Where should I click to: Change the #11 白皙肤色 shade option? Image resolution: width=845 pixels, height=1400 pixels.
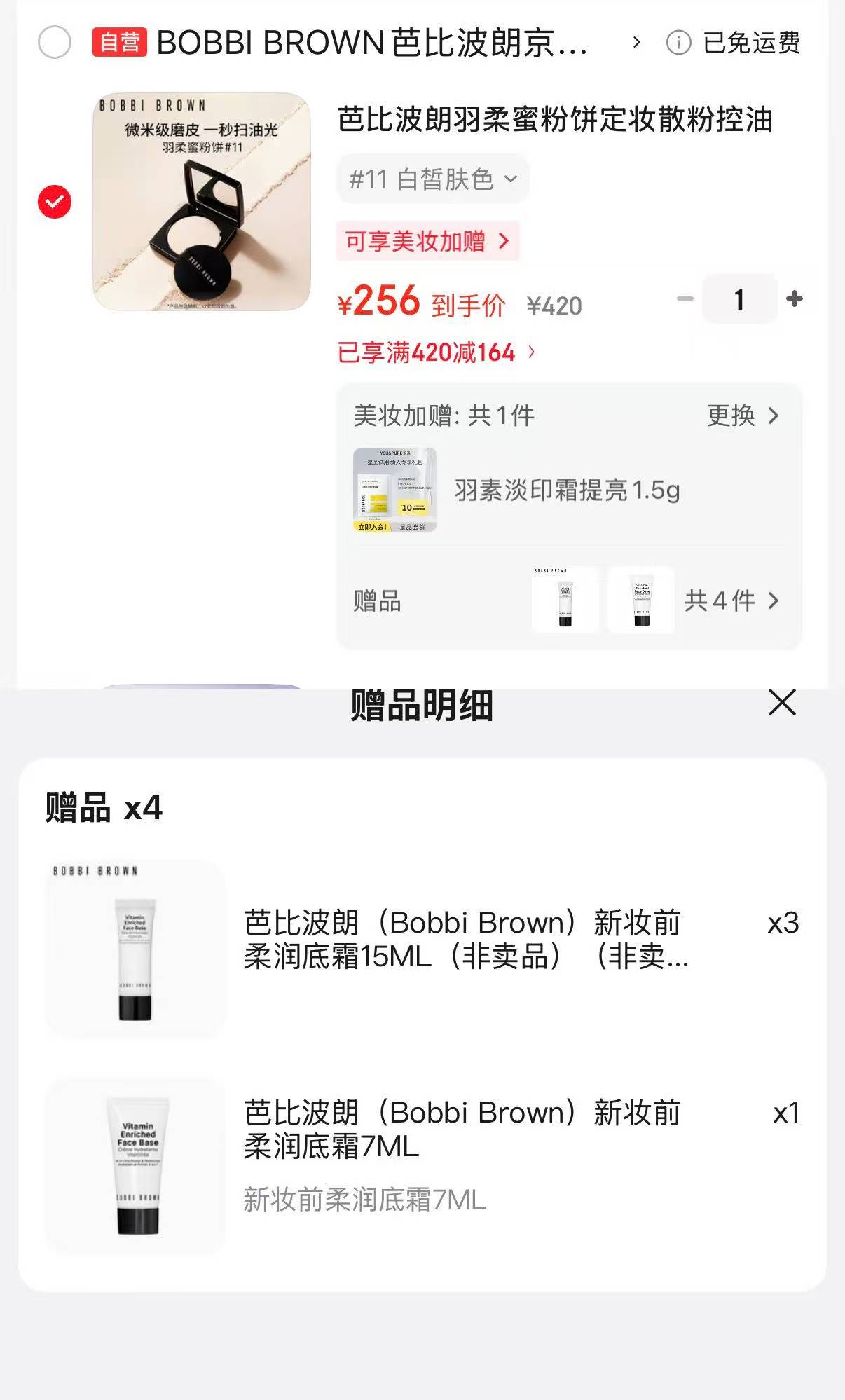point(432,179)
